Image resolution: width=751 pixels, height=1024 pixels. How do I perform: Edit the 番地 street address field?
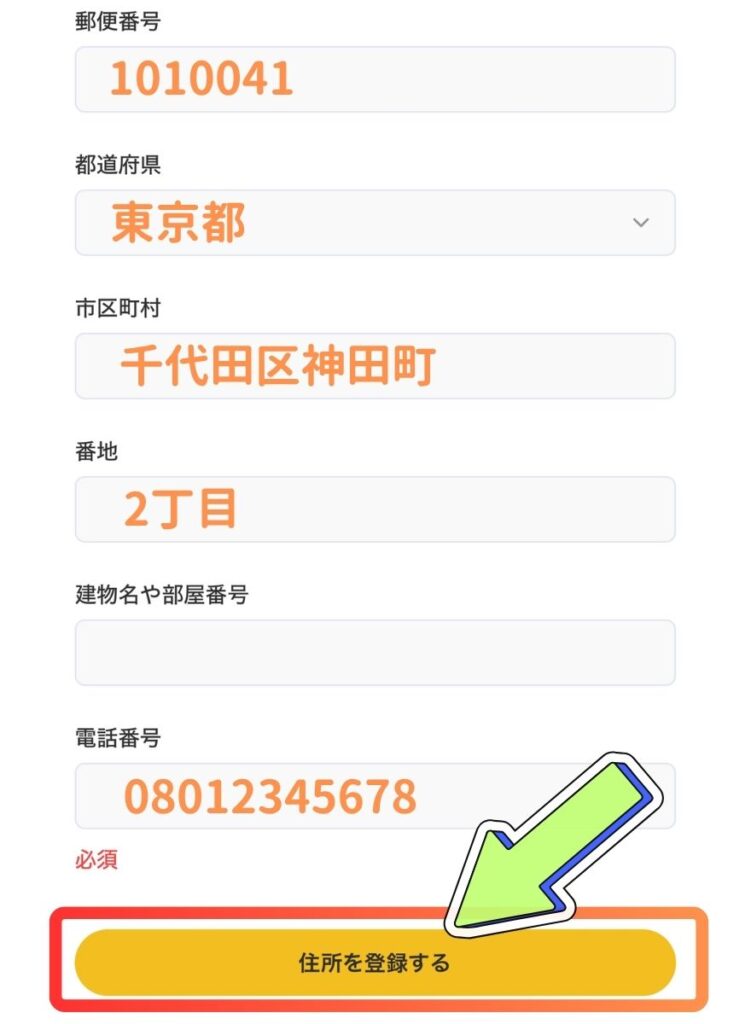(375, 509)
